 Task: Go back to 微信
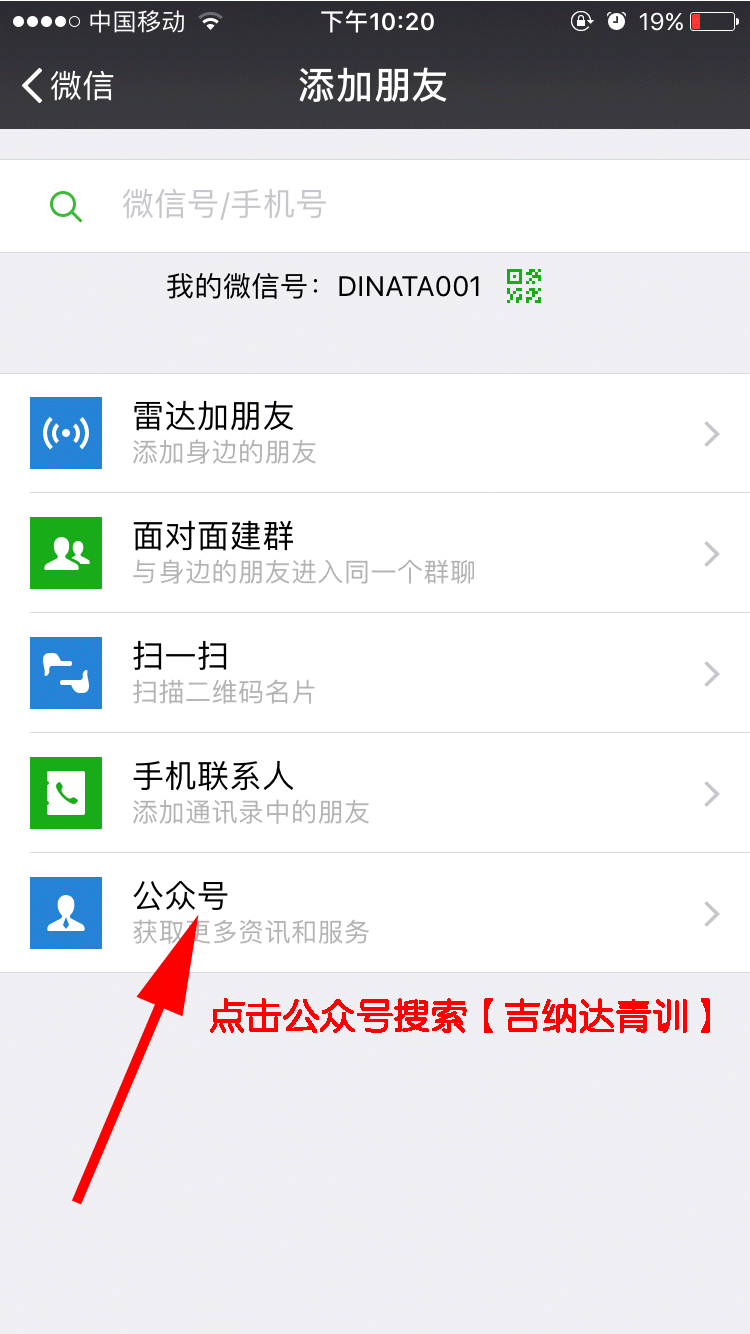click(67, 86)
